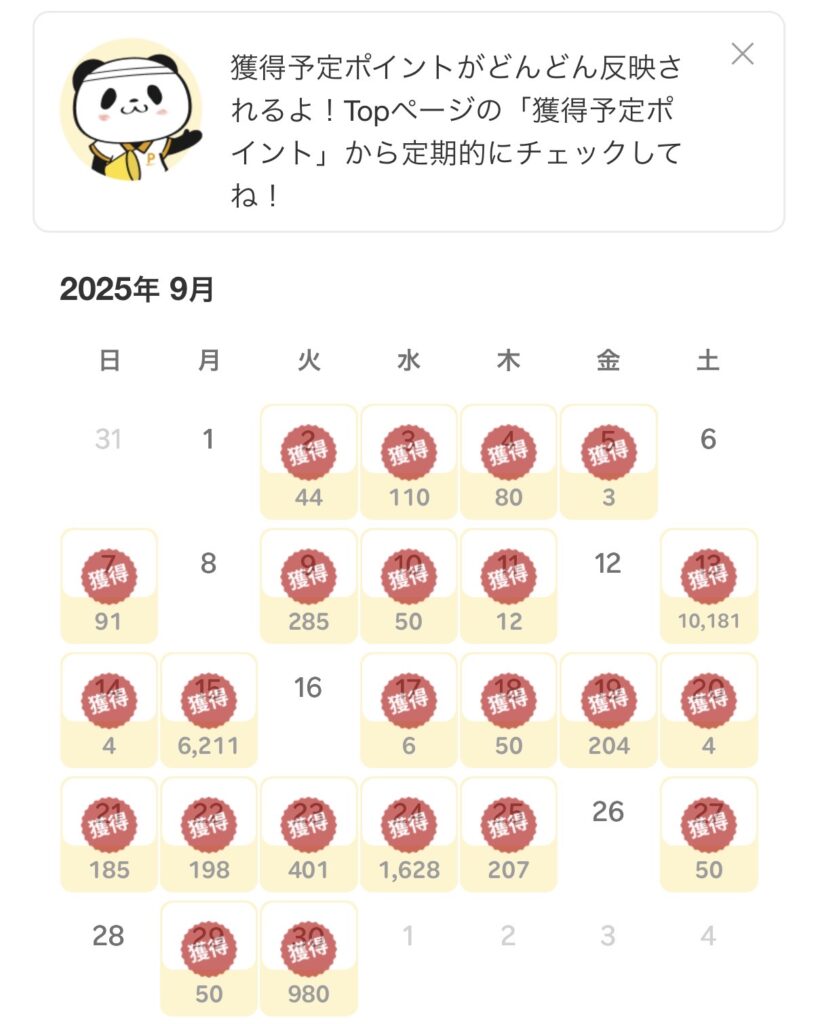Open September 9 with 285 points

308,585
